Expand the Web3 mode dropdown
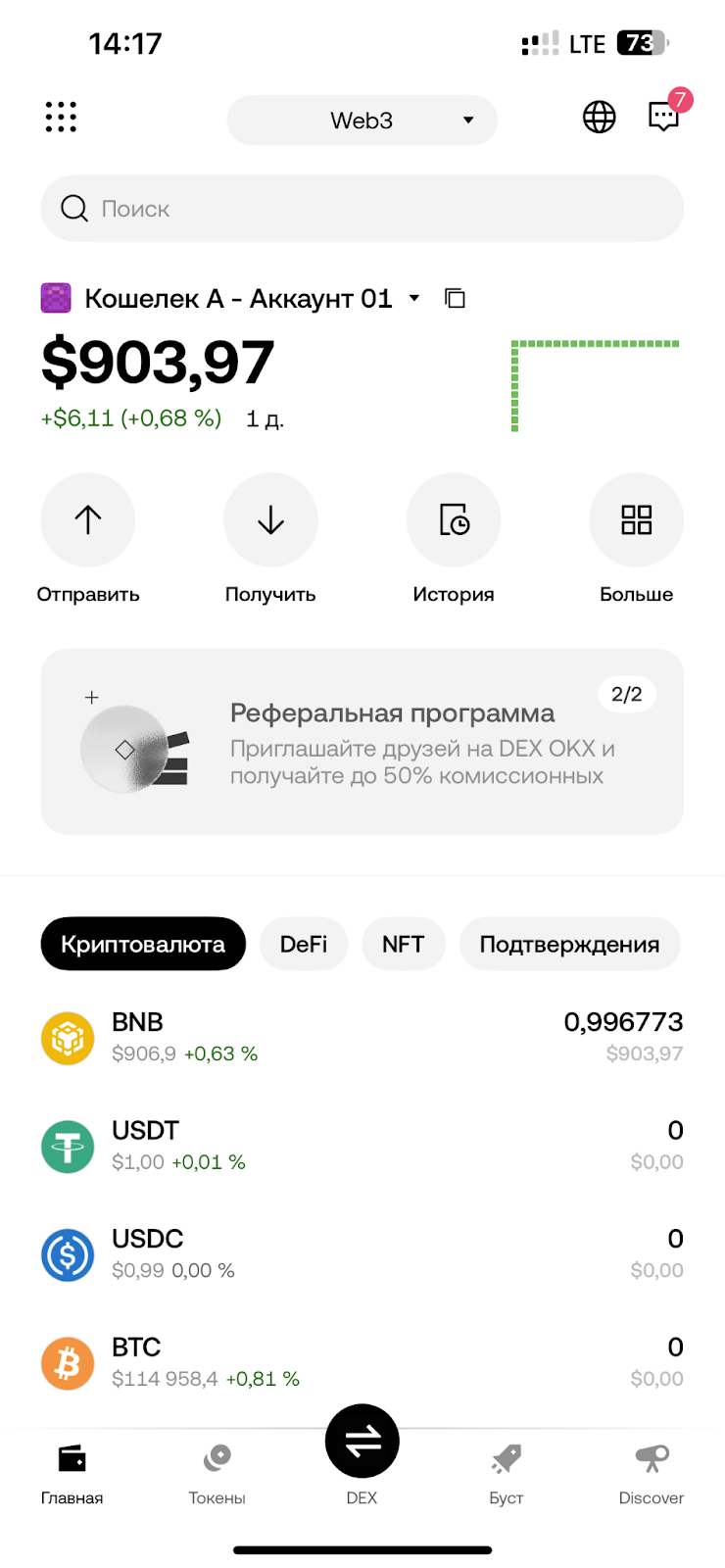The image size is (725, 1568). [362, 121]
